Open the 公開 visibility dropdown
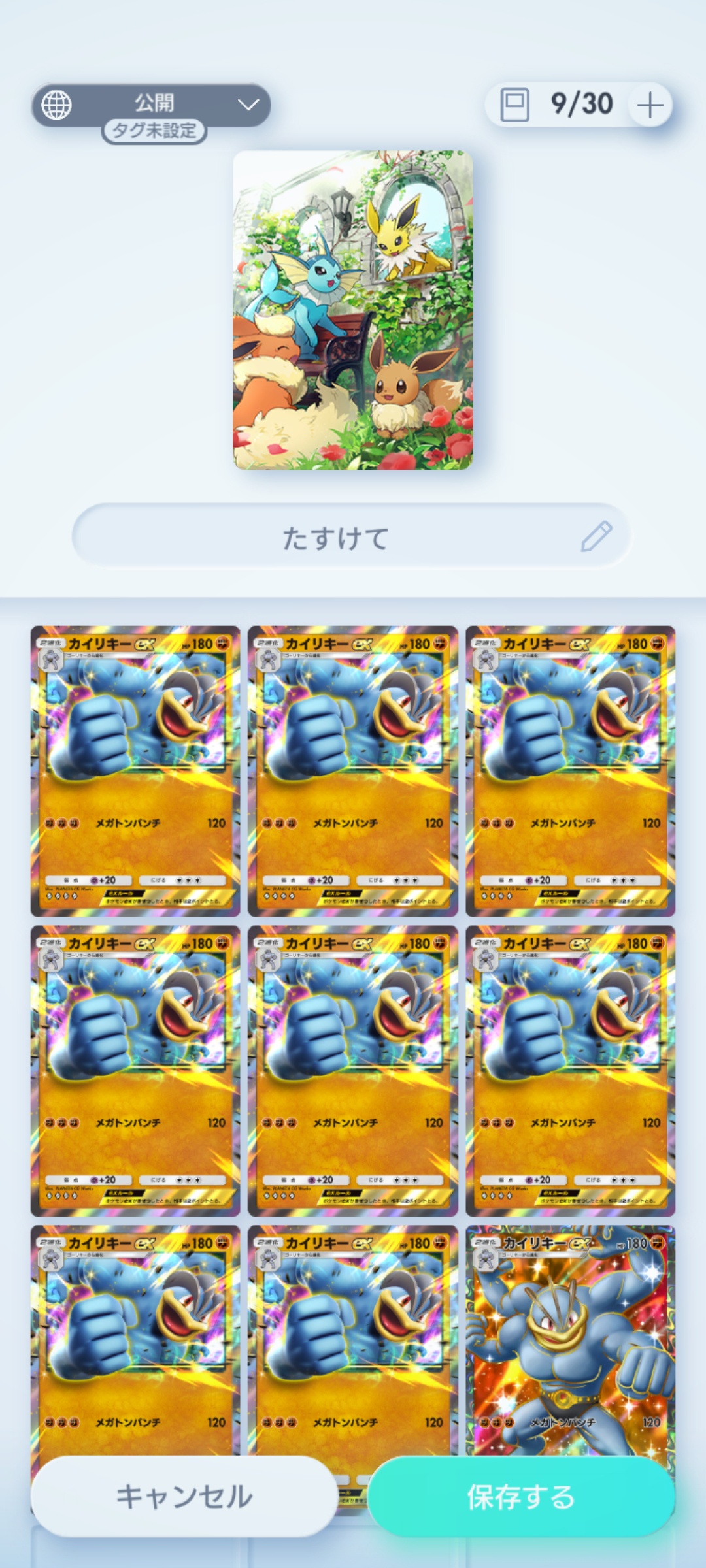The width and height of the screenshot is (706, 1568). 151,103
